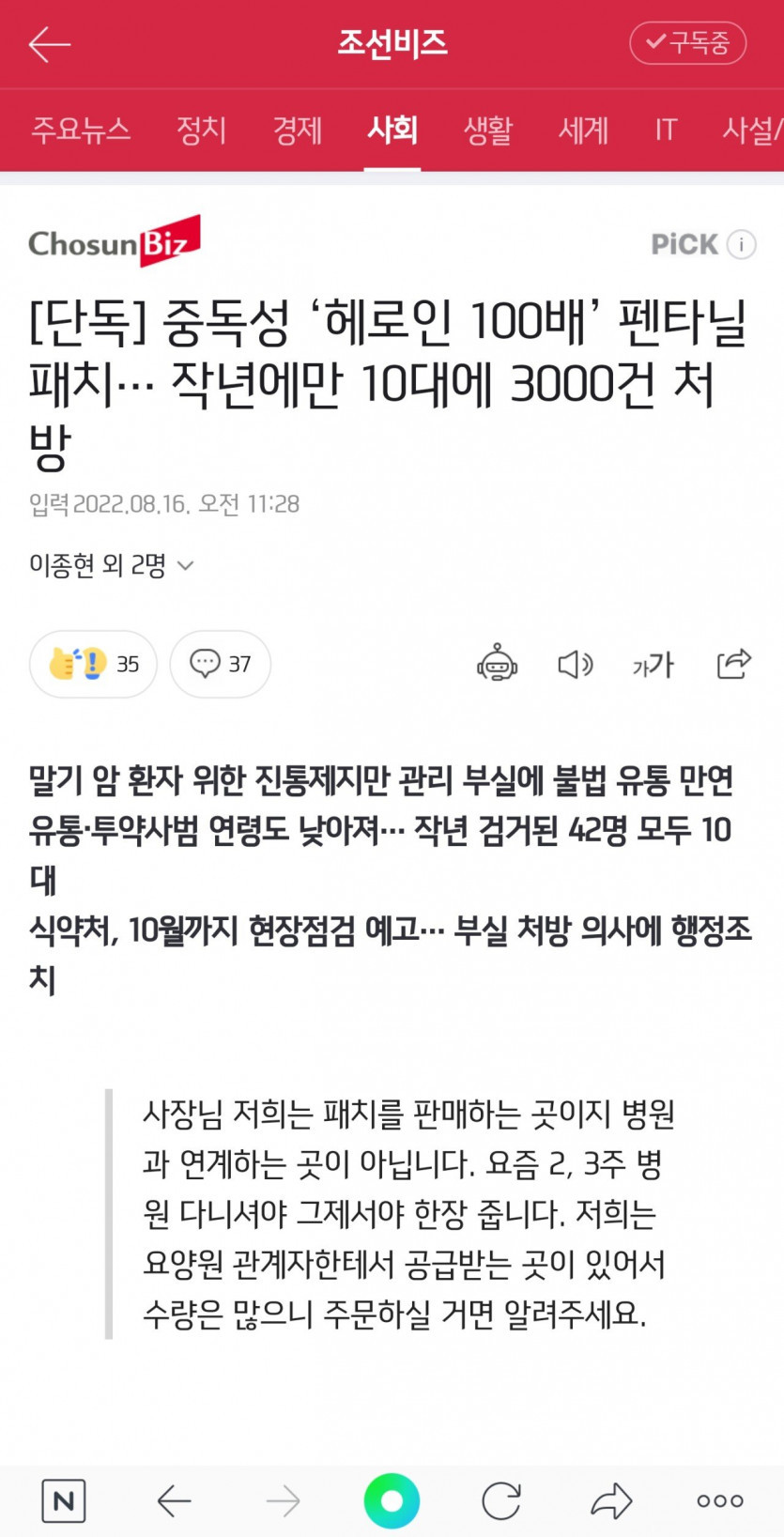This screenshot has height=1537, width=784.
Task: Share this article from the article toolbar
Action: point(733,663)
